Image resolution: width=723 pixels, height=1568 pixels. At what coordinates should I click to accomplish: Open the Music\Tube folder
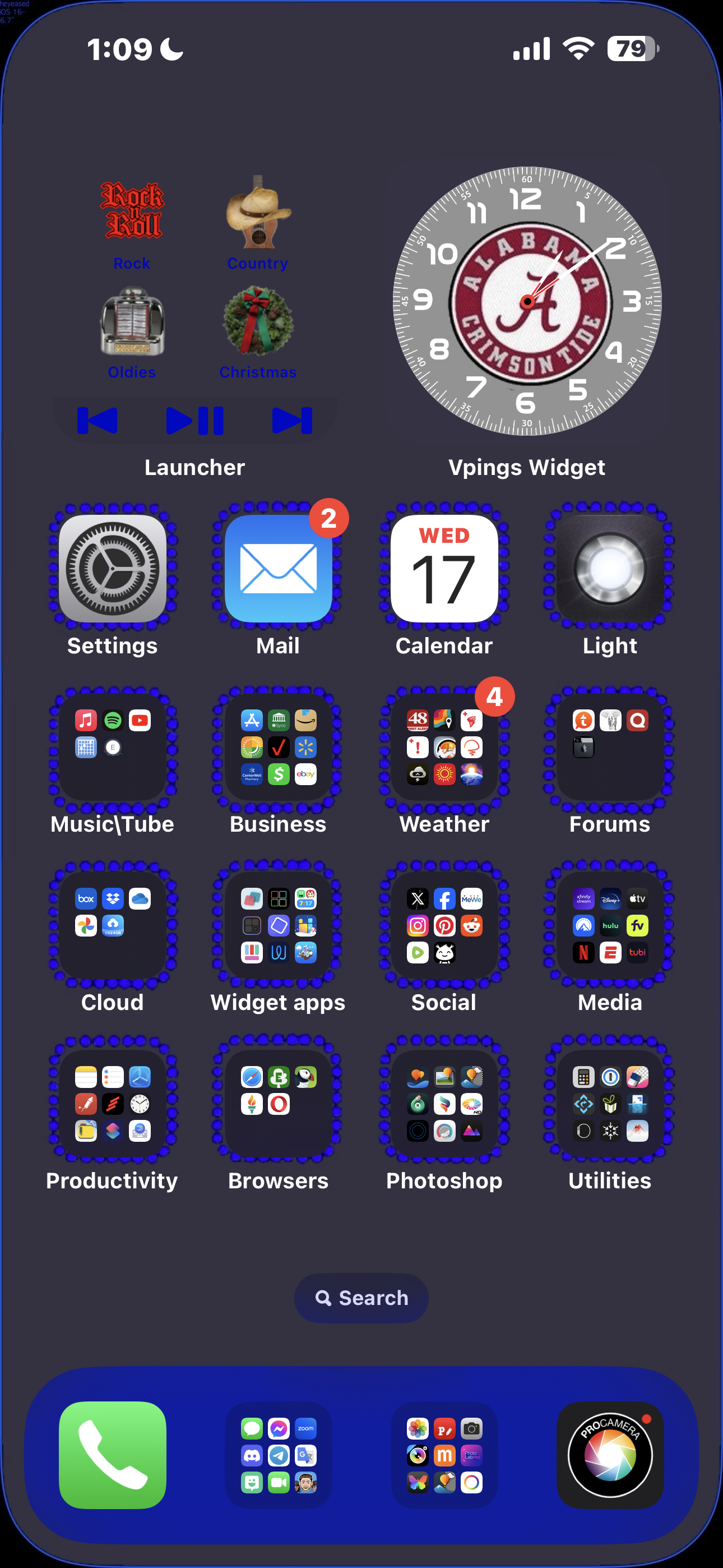point(113,747)
